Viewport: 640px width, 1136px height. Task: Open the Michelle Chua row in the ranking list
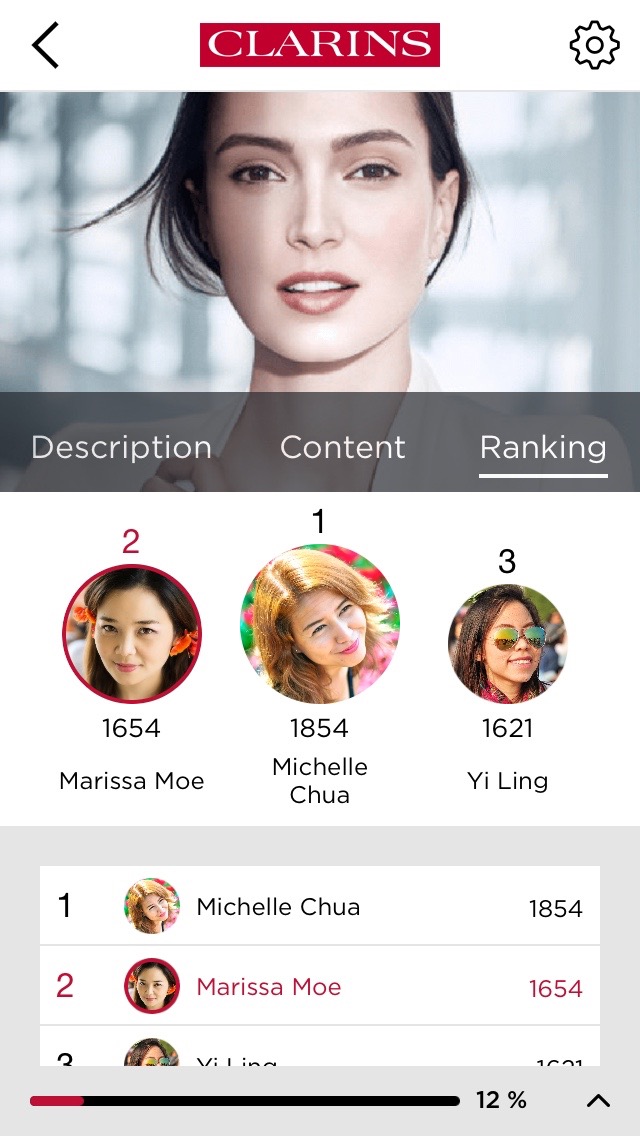pyautogui.click(x=320, y=907)
